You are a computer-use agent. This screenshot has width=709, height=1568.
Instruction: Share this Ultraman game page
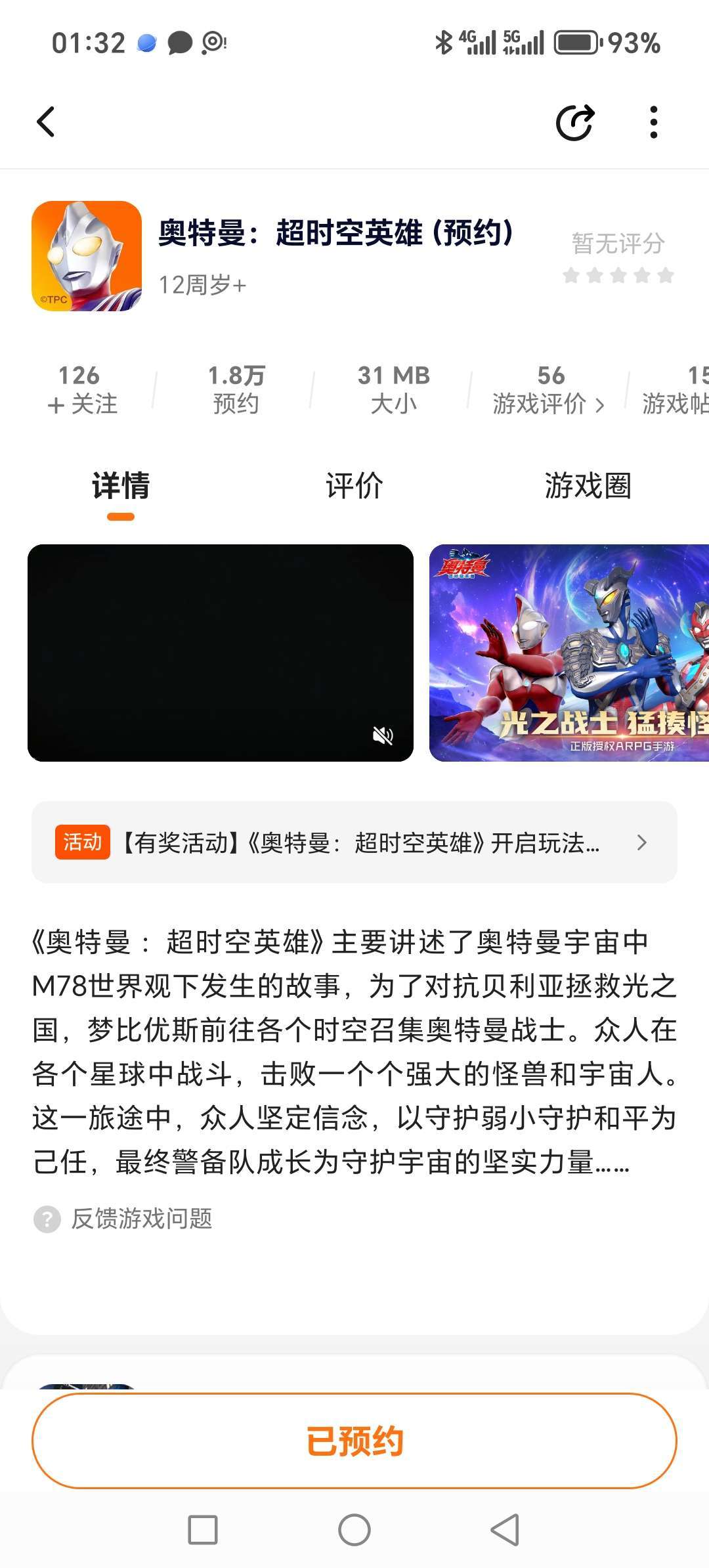pos(575,122)
